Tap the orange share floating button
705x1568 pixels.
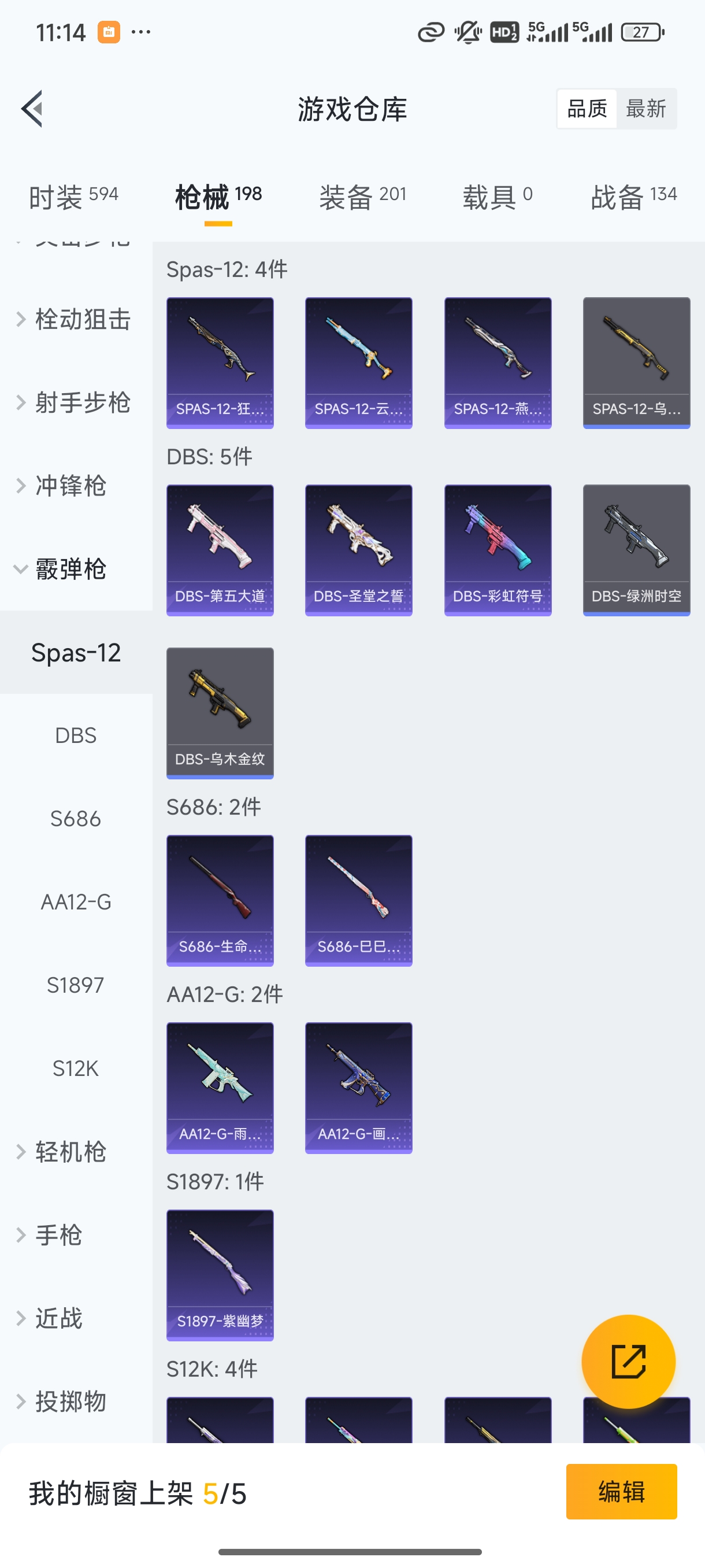(628, 1362)
